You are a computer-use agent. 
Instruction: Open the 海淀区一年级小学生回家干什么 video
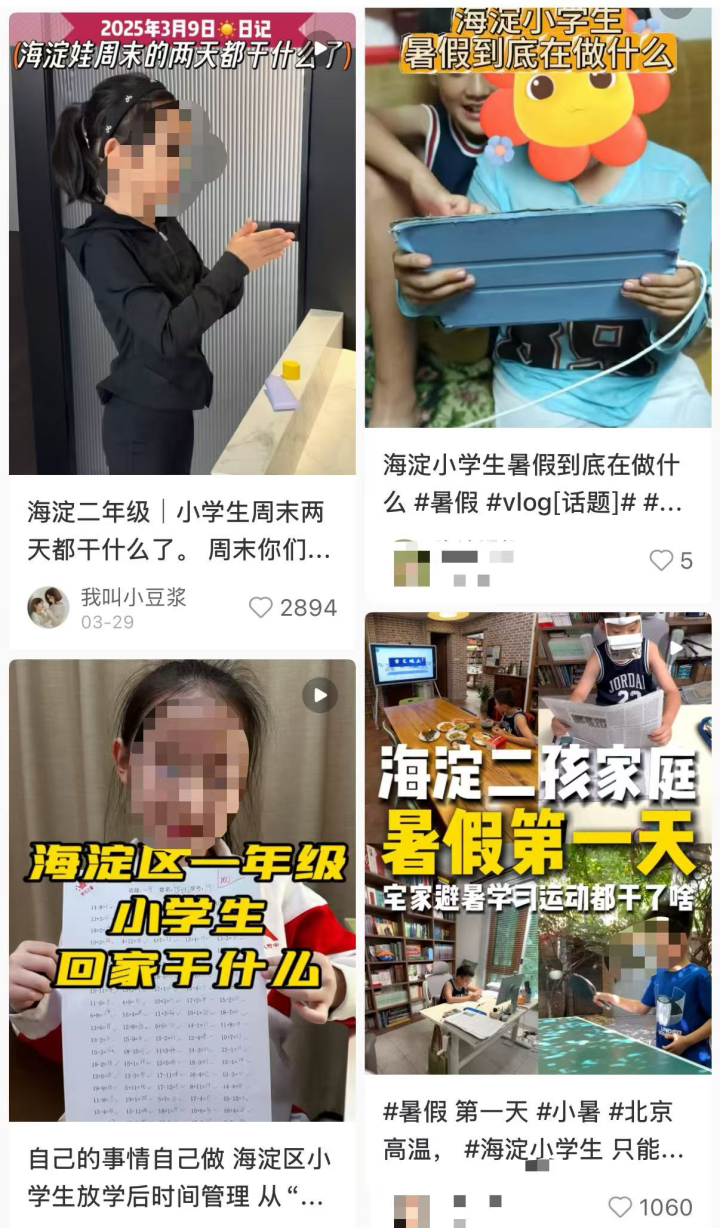point(182,890)
